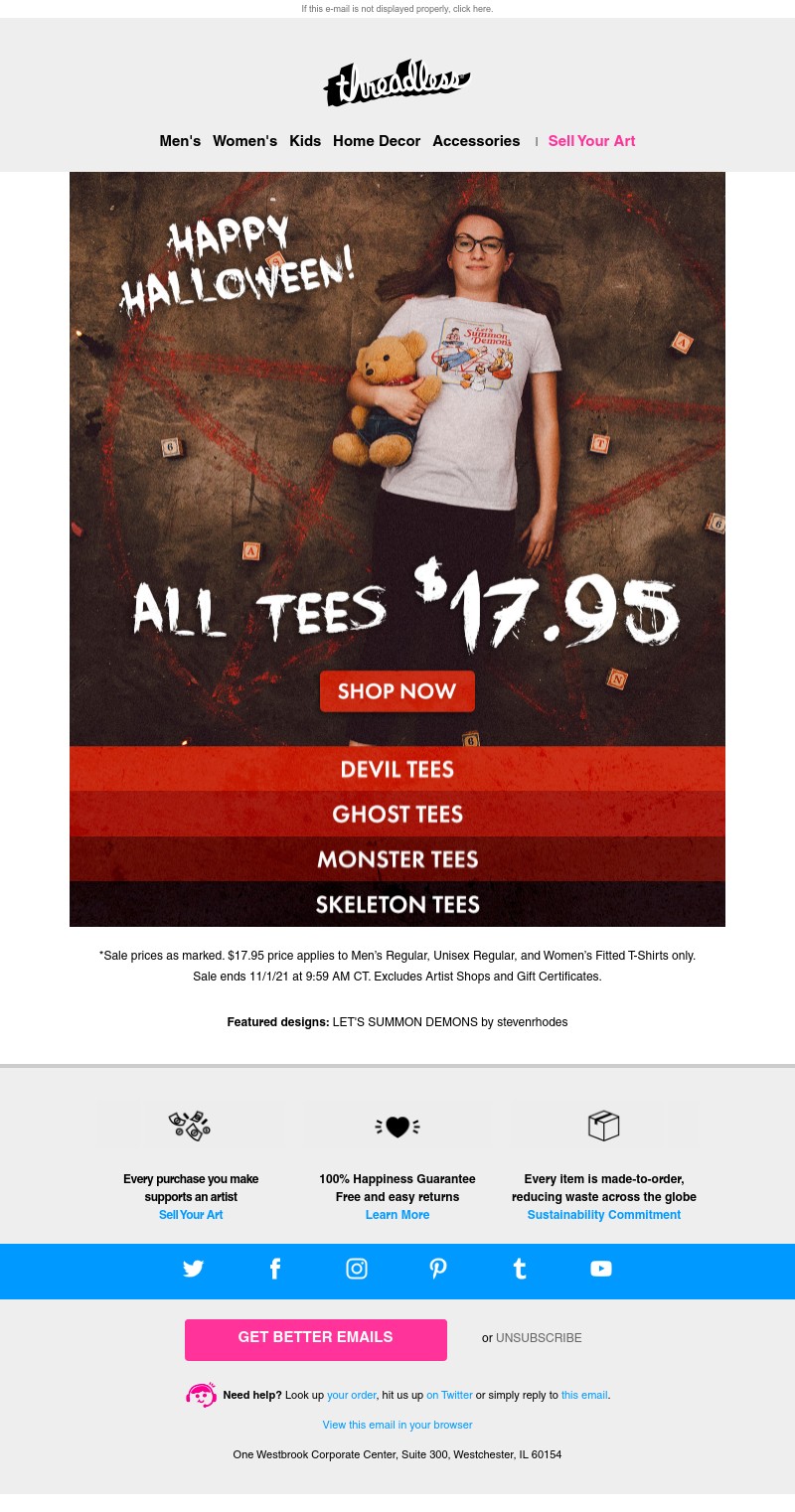This screenshot has height=1512, width=795.
Task: Go to Kids section
Action: 305,141
